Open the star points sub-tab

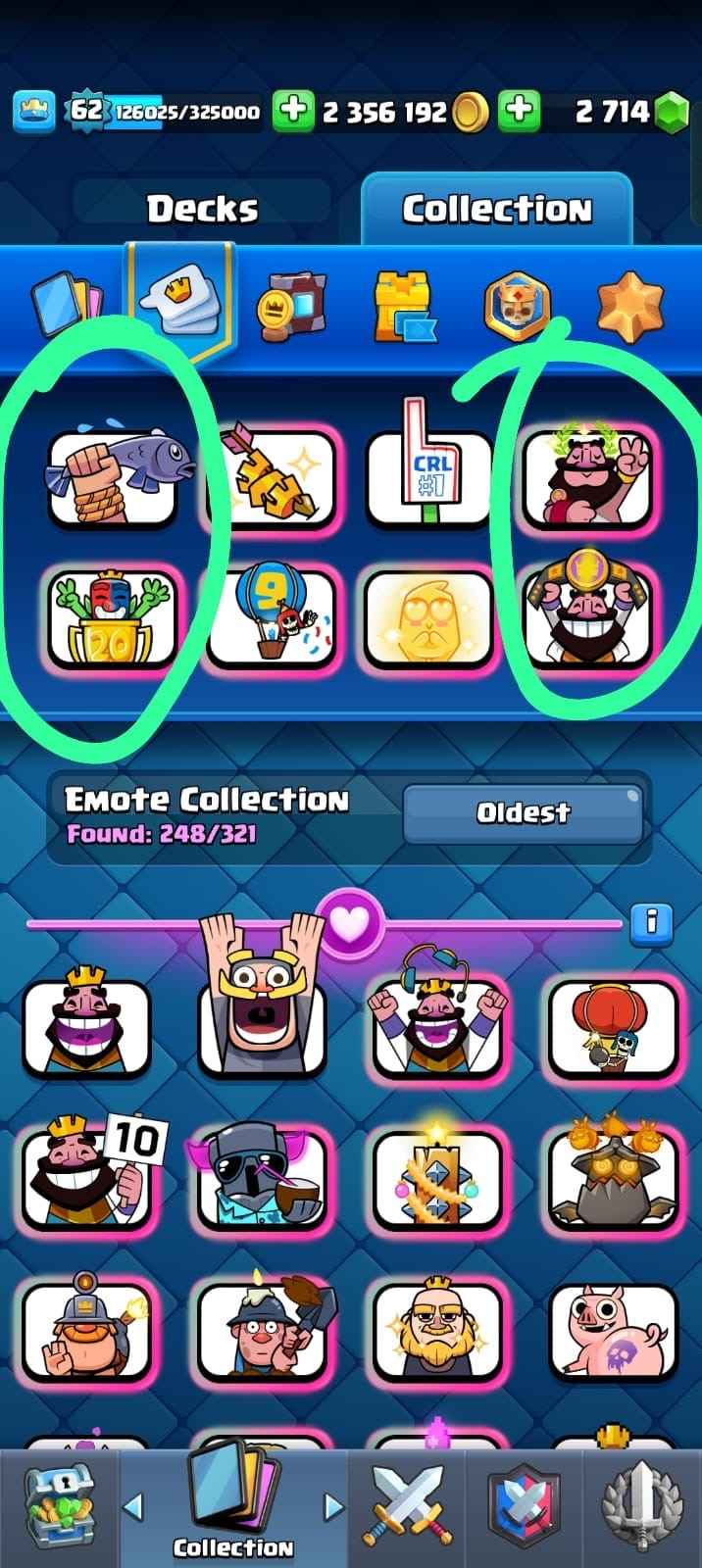(628, 304)
